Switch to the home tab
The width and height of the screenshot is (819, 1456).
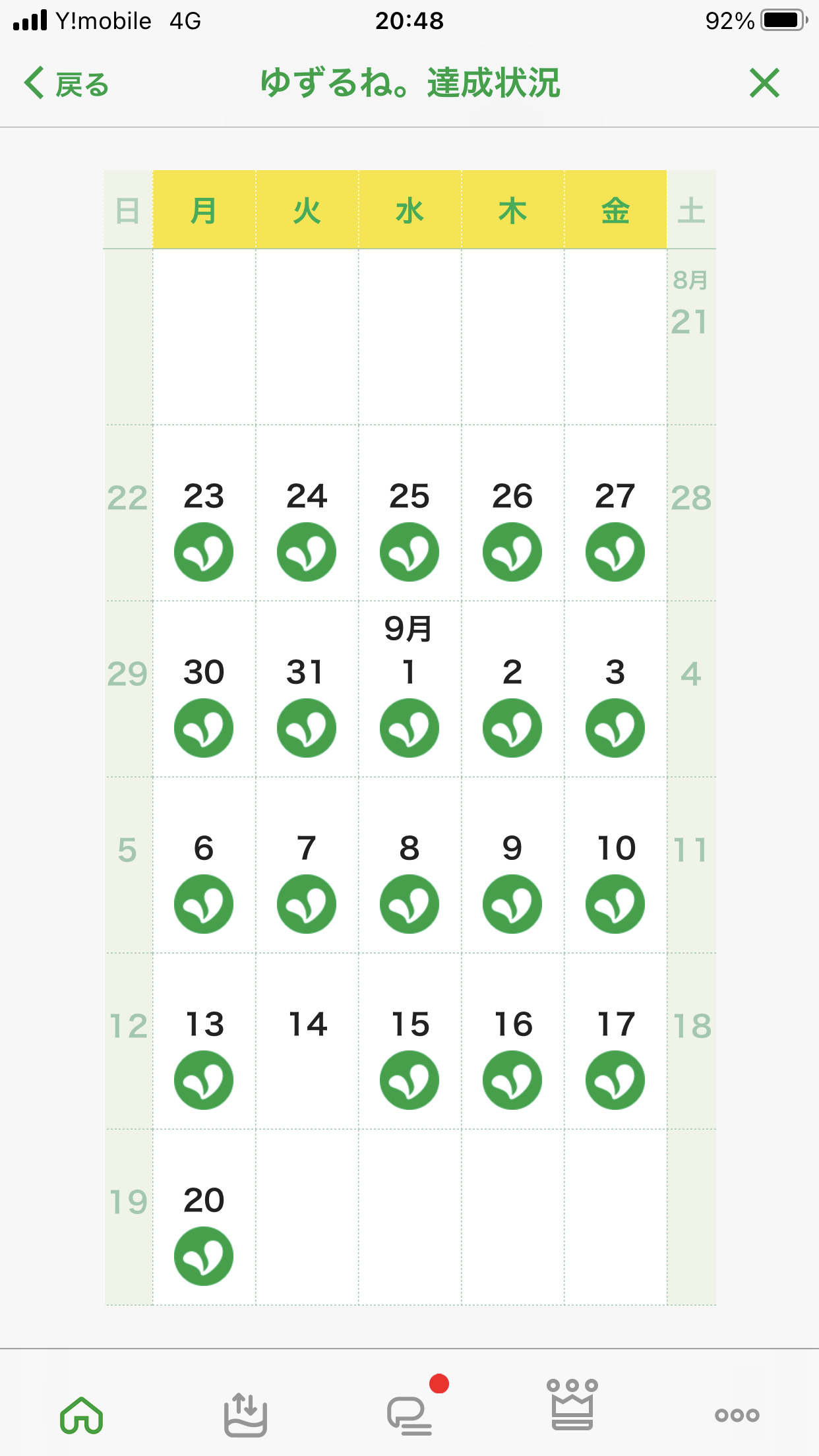(82, 1415)
